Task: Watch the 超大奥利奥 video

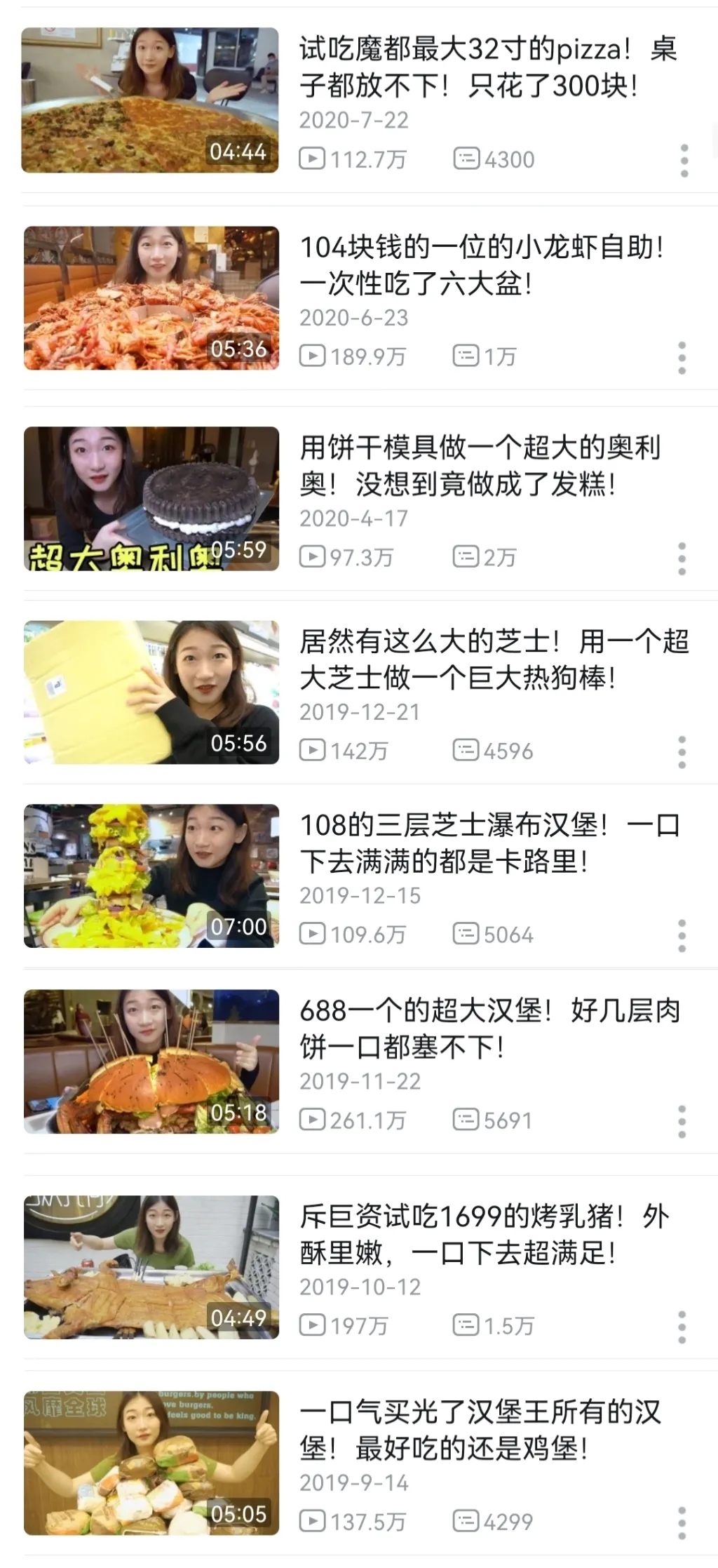Action: coord(151,499)
